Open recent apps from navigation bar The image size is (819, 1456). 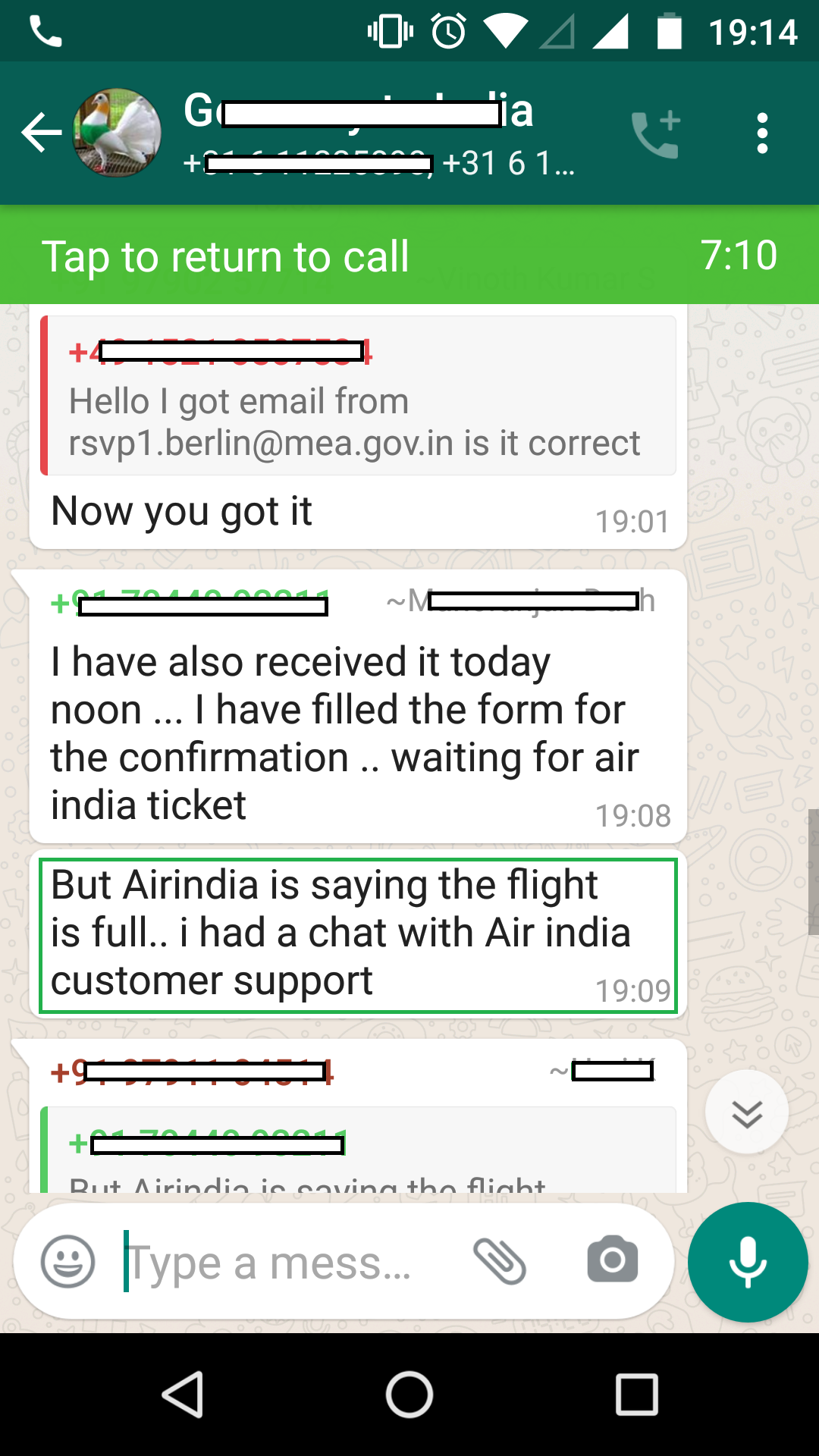pos(637,1395)
